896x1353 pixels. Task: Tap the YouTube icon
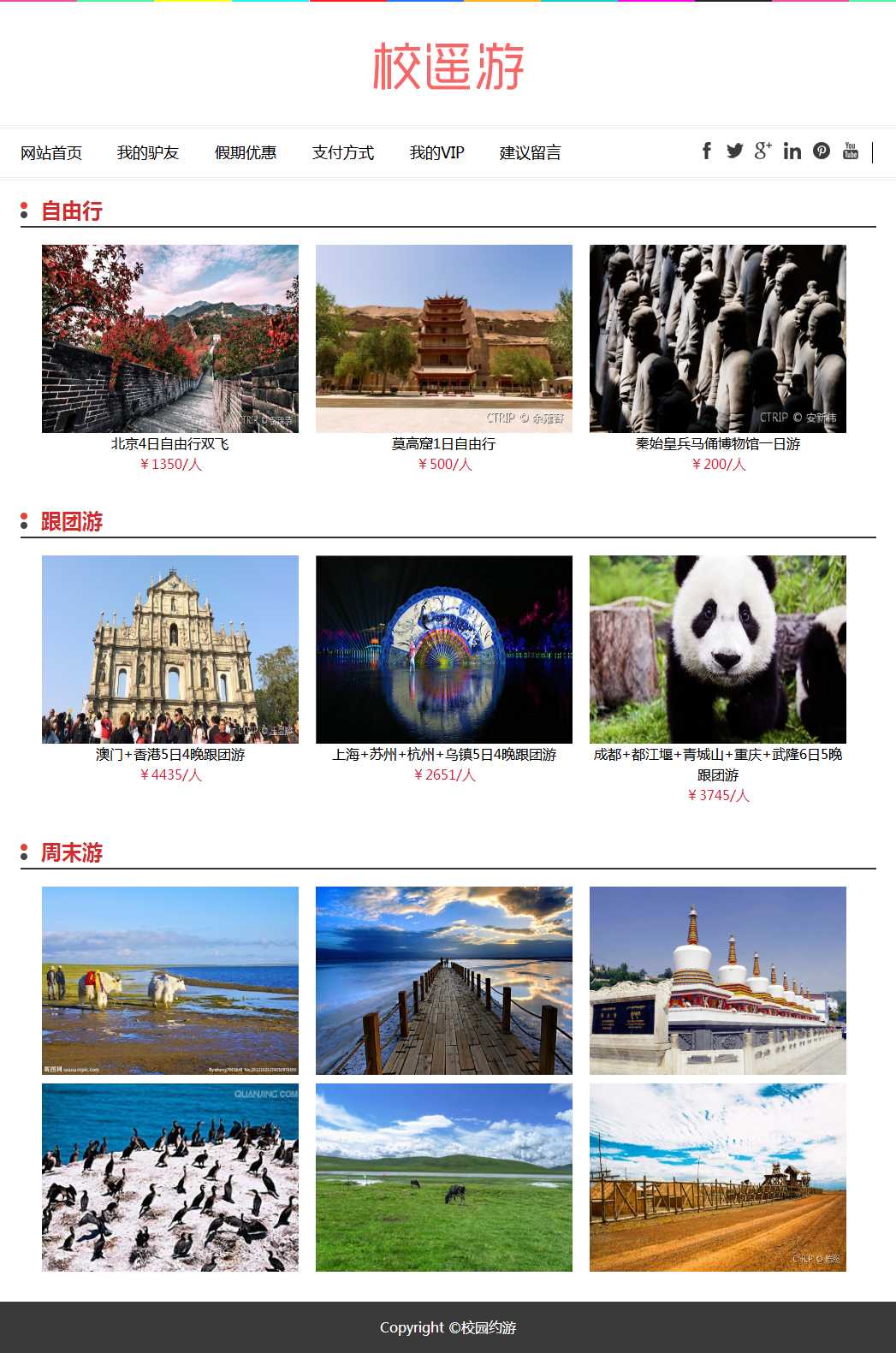851,151
